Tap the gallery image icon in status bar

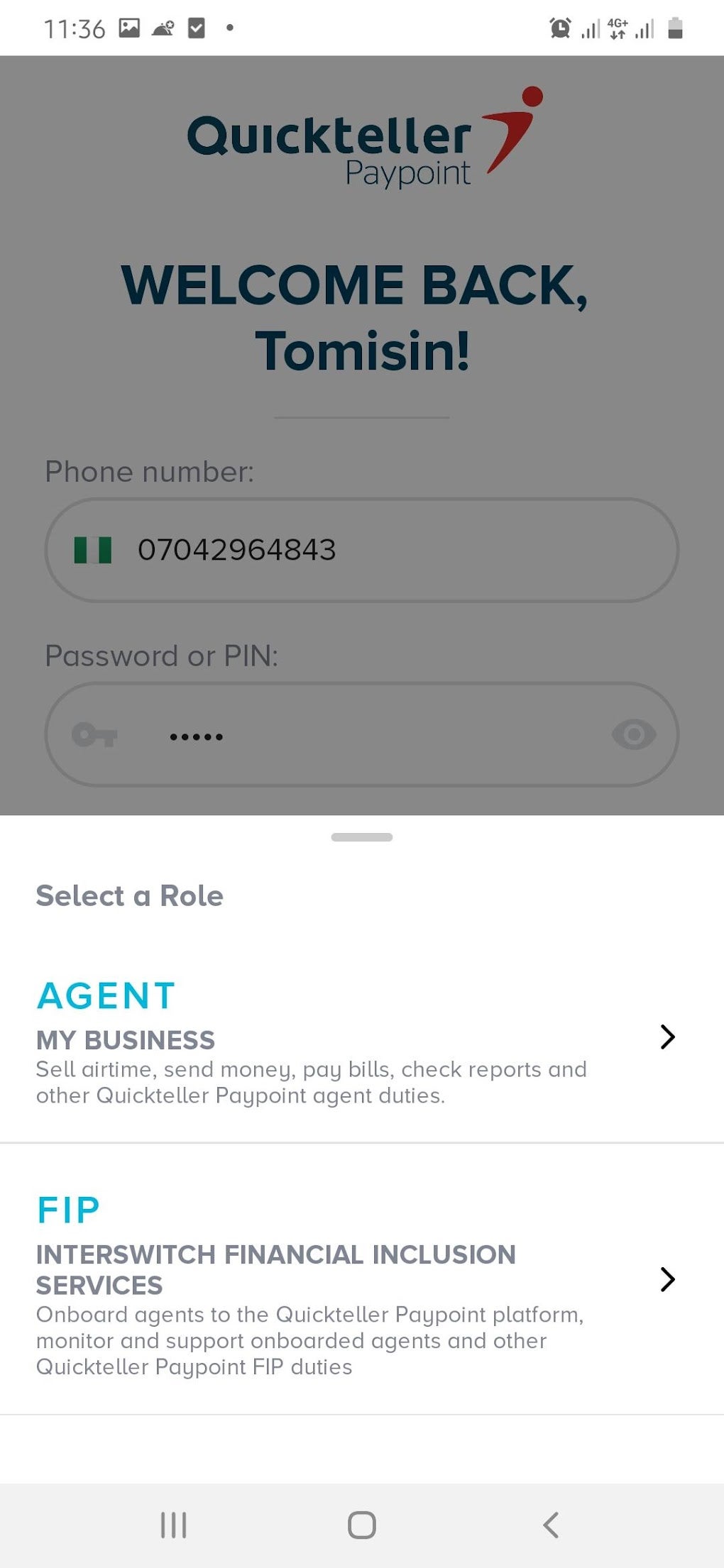click(128, 28)
